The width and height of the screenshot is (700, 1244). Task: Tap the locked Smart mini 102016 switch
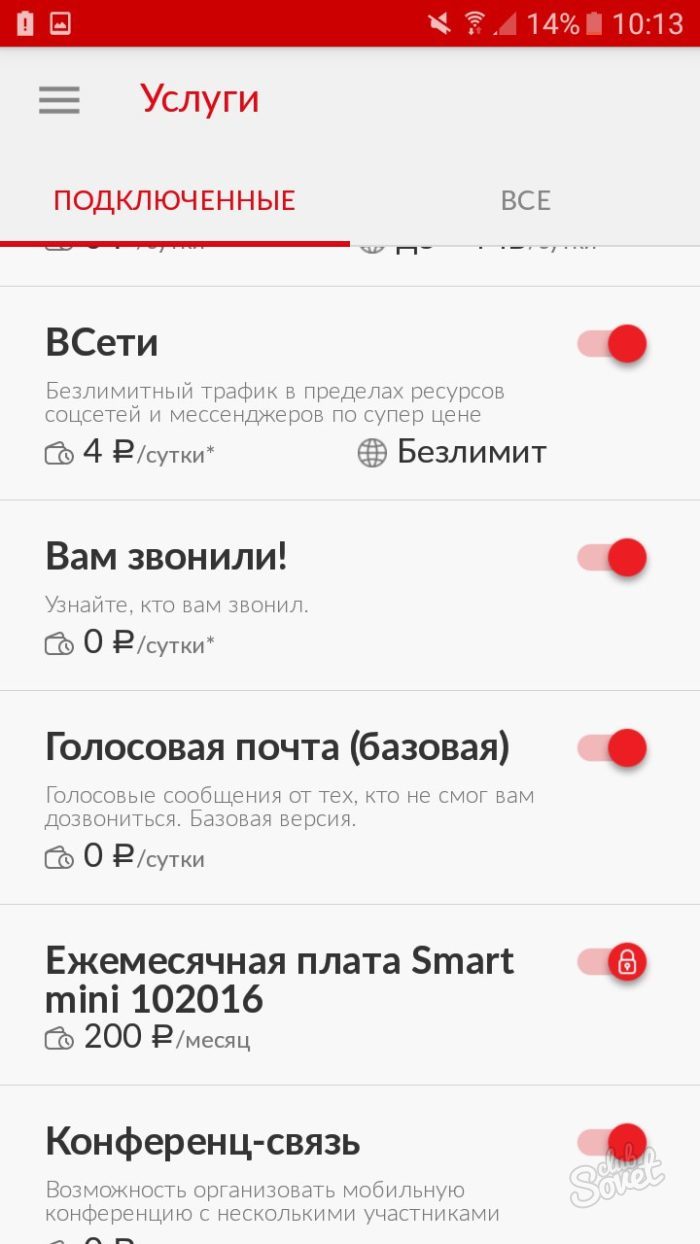(612, 962)
